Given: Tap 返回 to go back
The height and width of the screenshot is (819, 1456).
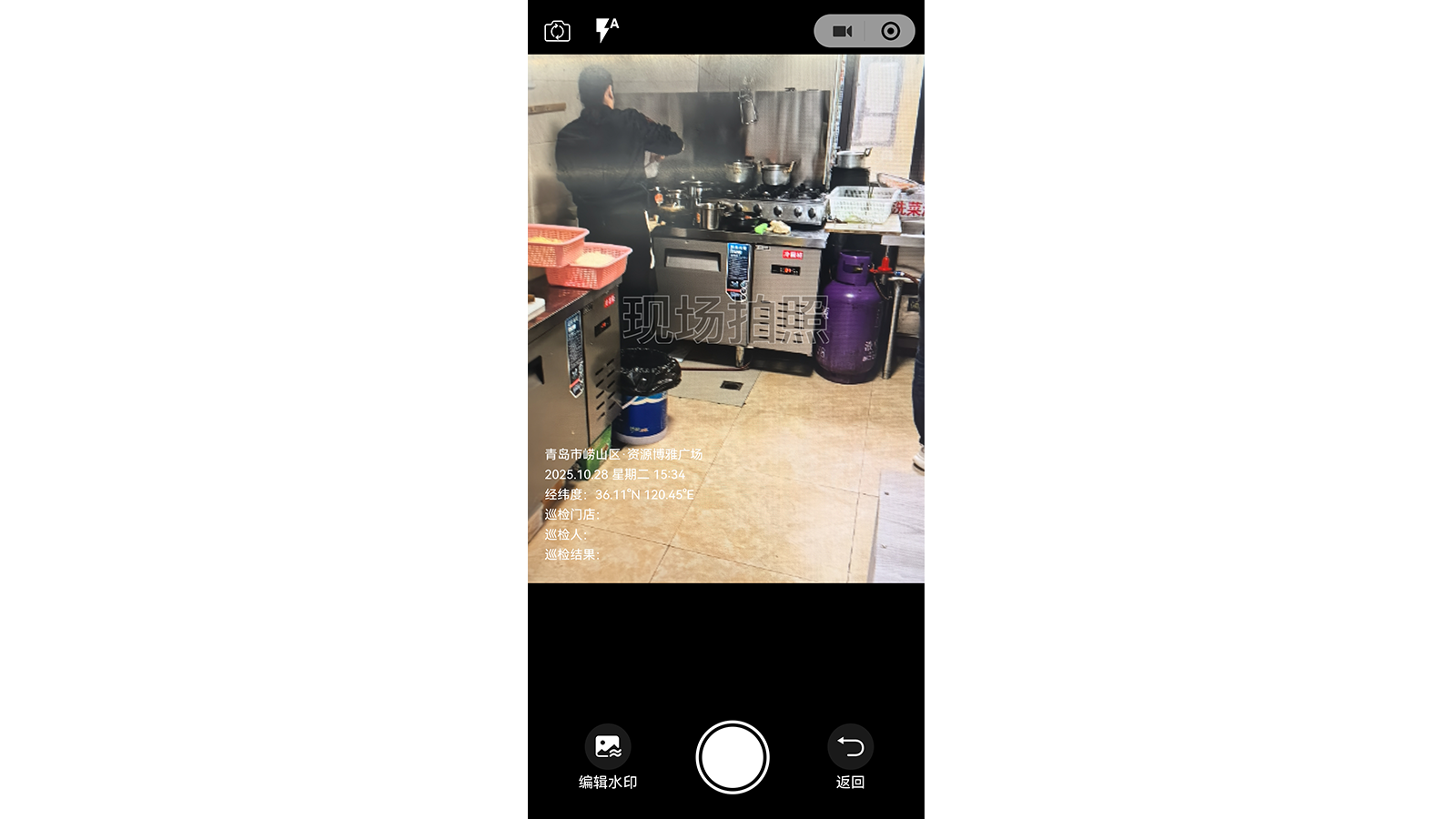Looking at the screenshot, I should point(850,755).
